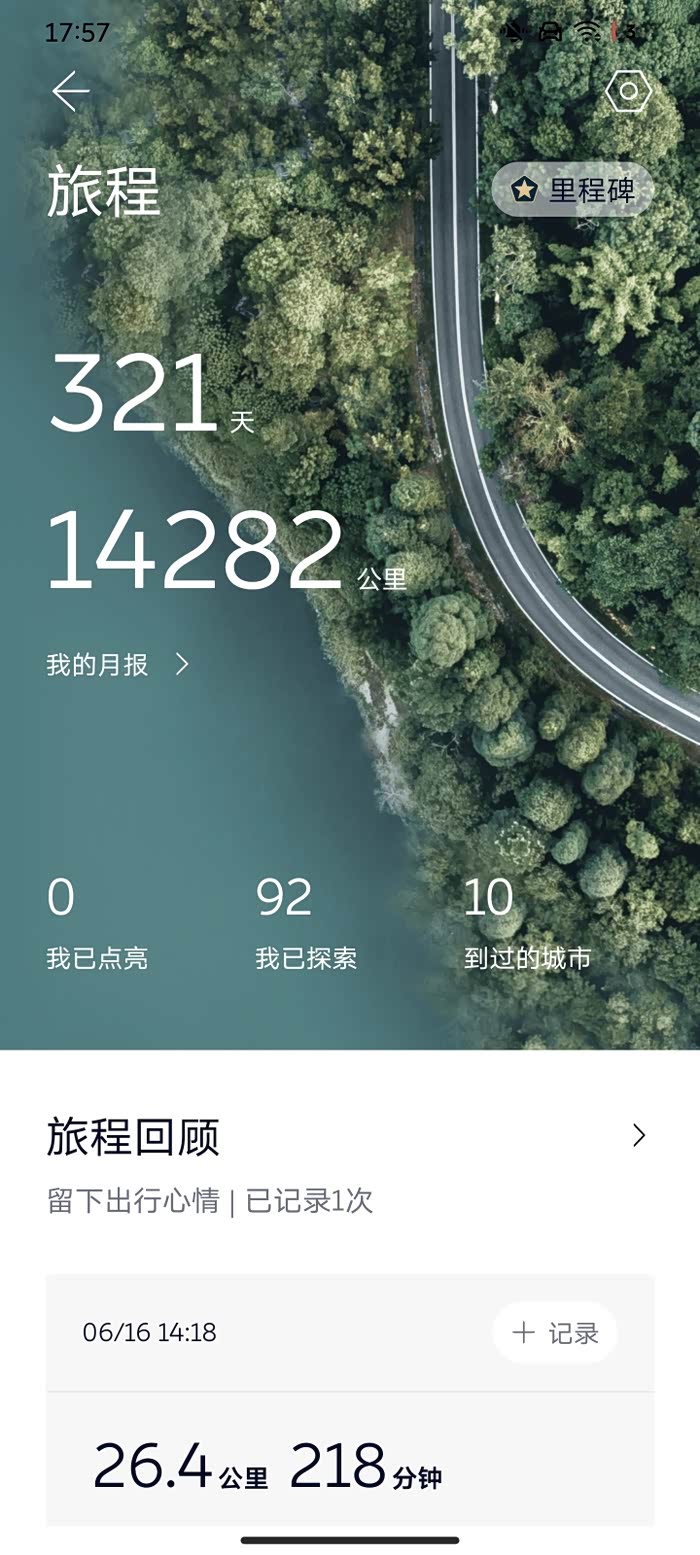
Task: Expand 旅程回顾 with the chevron
Action: (639, 1135)
